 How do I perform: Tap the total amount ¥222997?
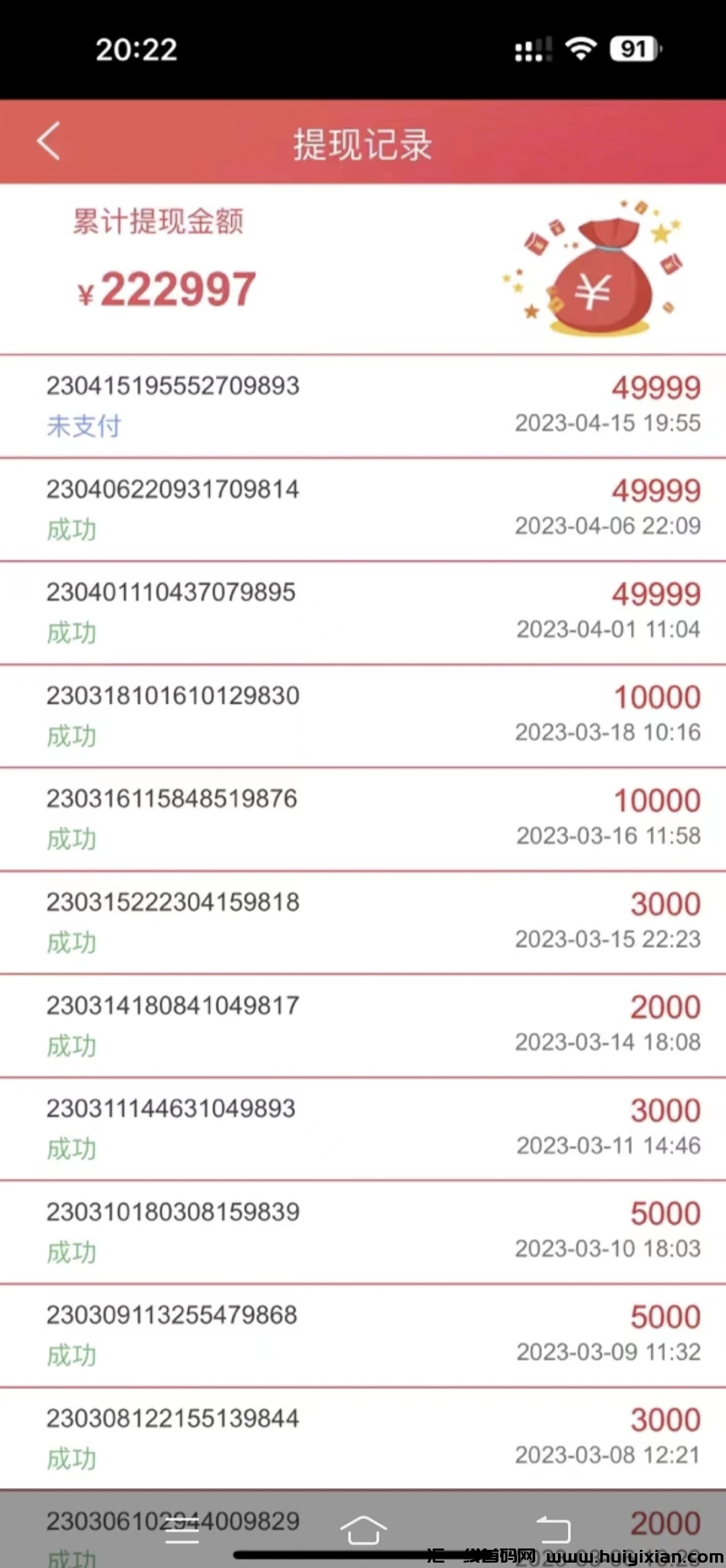165,289
